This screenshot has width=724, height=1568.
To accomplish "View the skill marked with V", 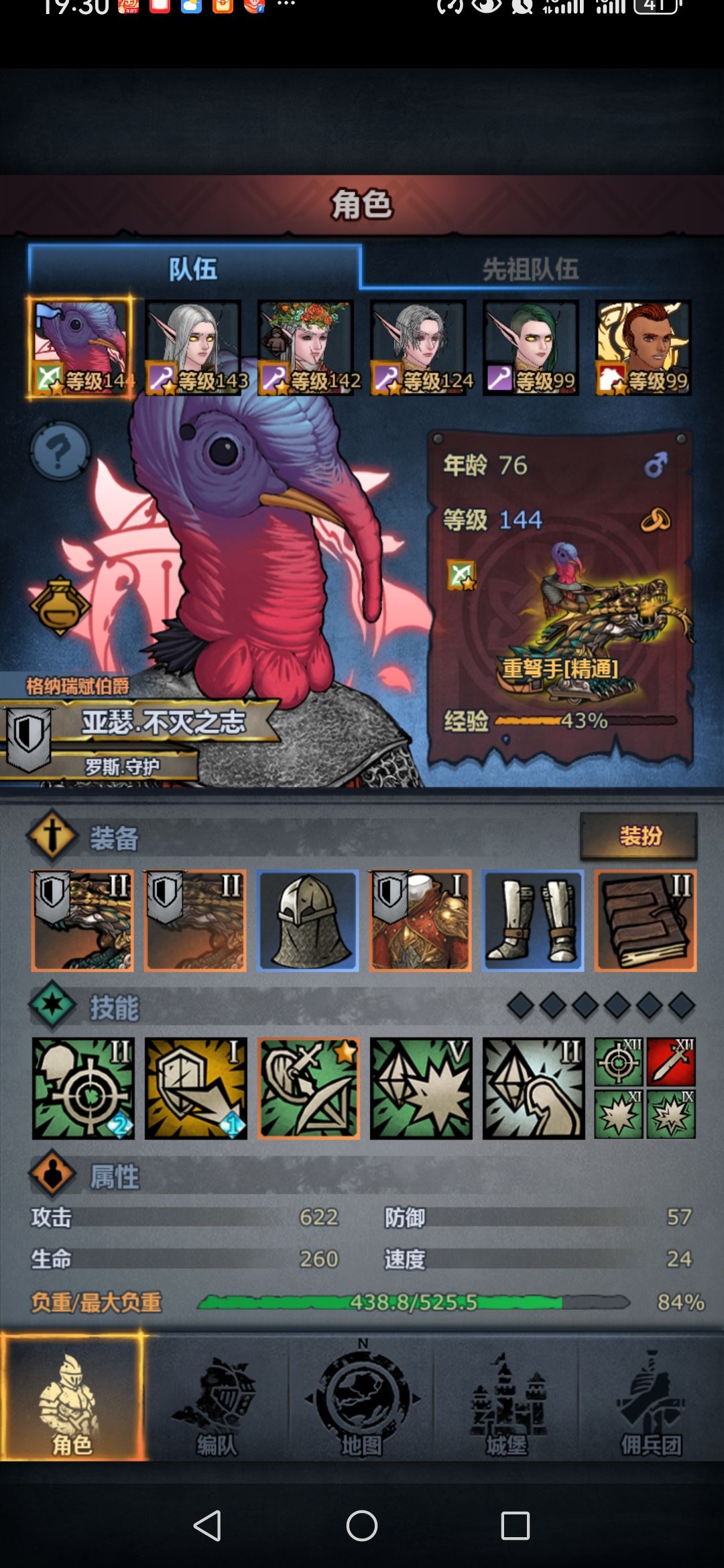I will pyautogui.click(x=421, y=1088).
